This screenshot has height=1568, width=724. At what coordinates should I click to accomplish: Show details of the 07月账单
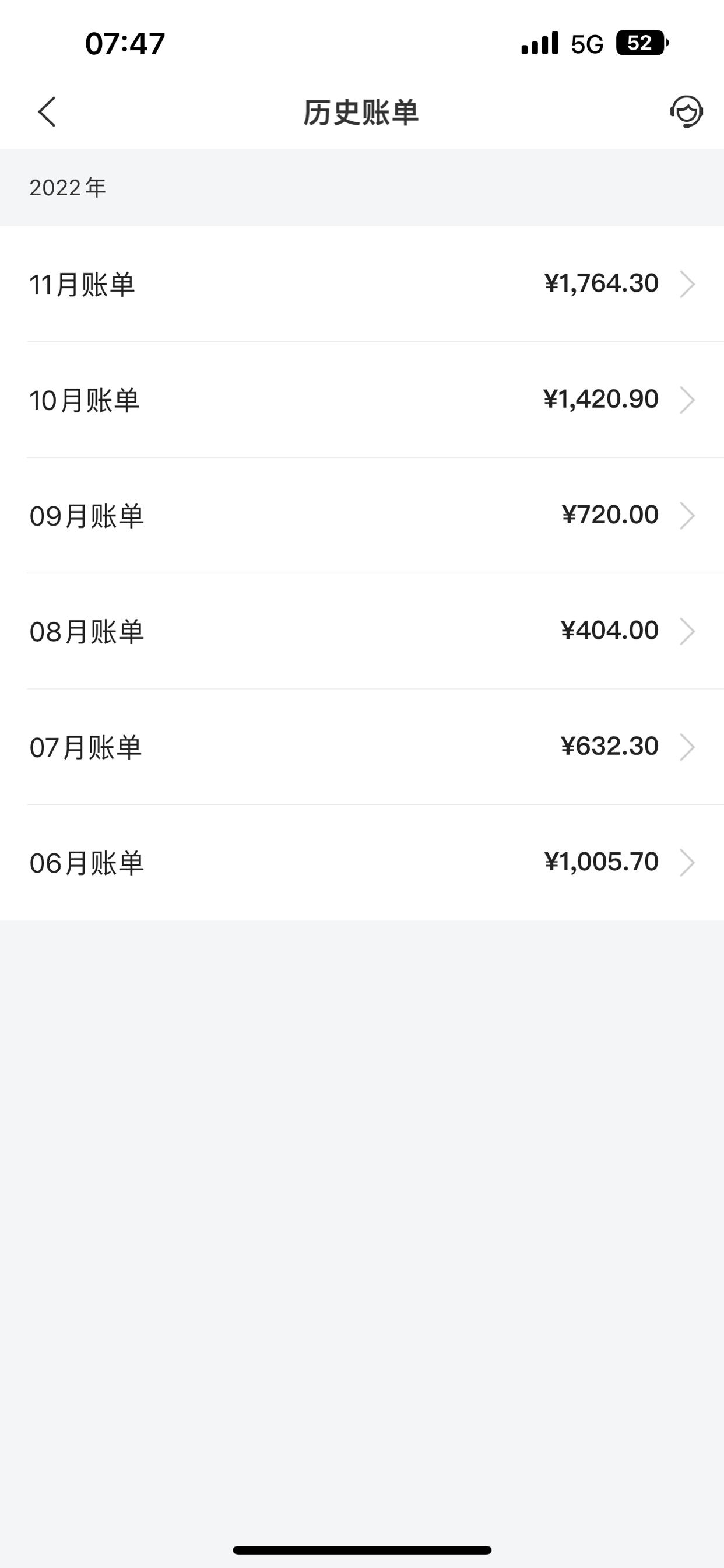[x=362, y=747]
